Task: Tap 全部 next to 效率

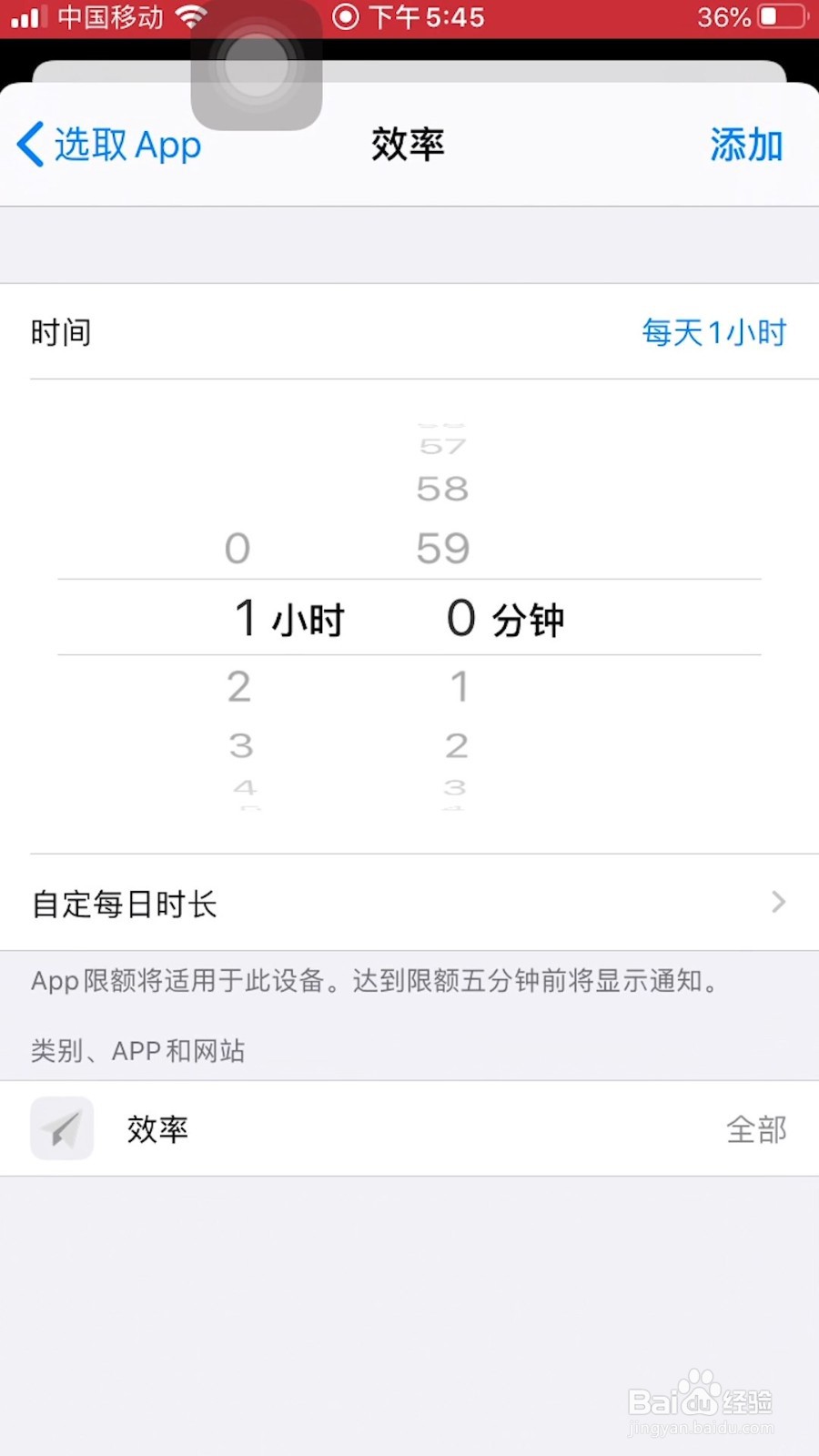Action: pyautogui.click(x=757, y=1128)
